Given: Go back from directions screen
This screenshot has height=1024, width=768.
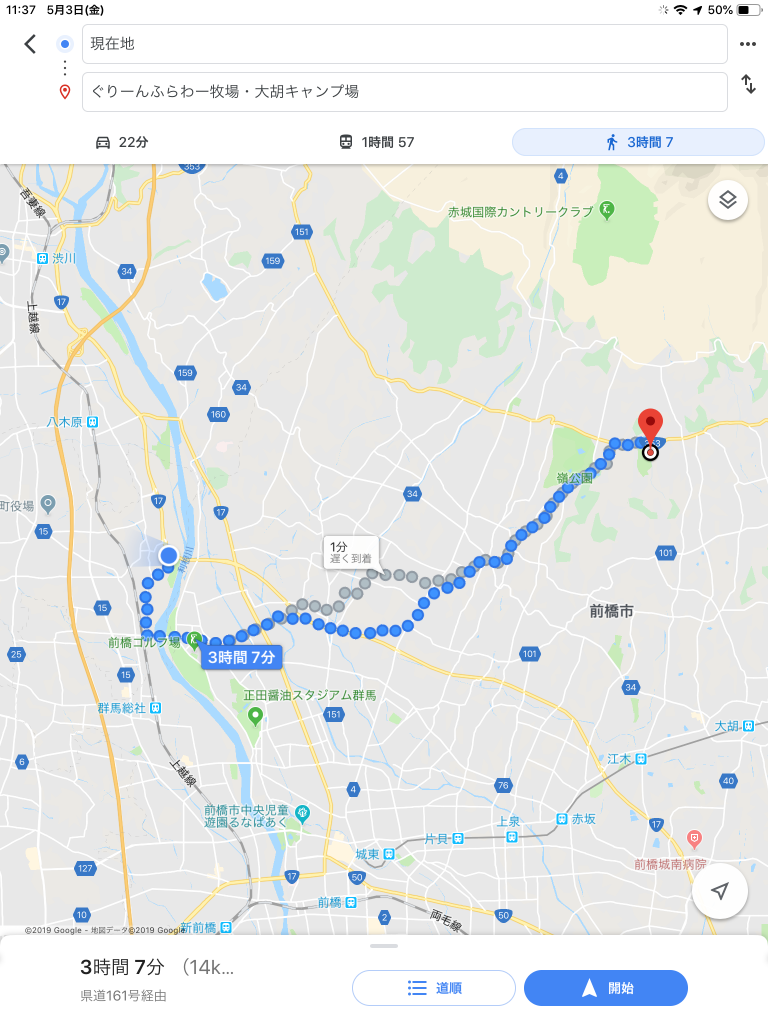Looking at the screenshot, I should 30,44.
